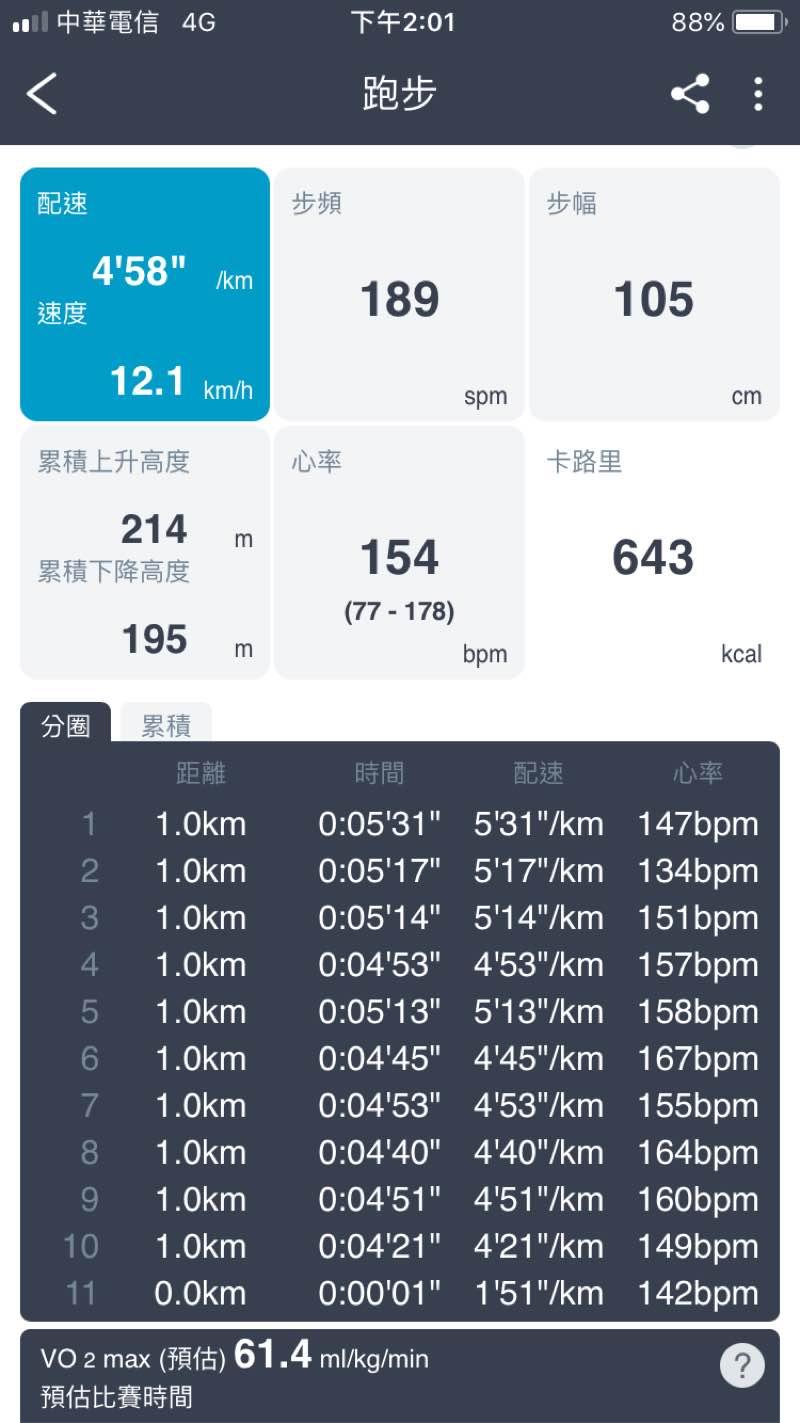The height and width of the screenshot is (1423, 800).
Task: Switch to the 累積 tab
Action: click(166, 725)
